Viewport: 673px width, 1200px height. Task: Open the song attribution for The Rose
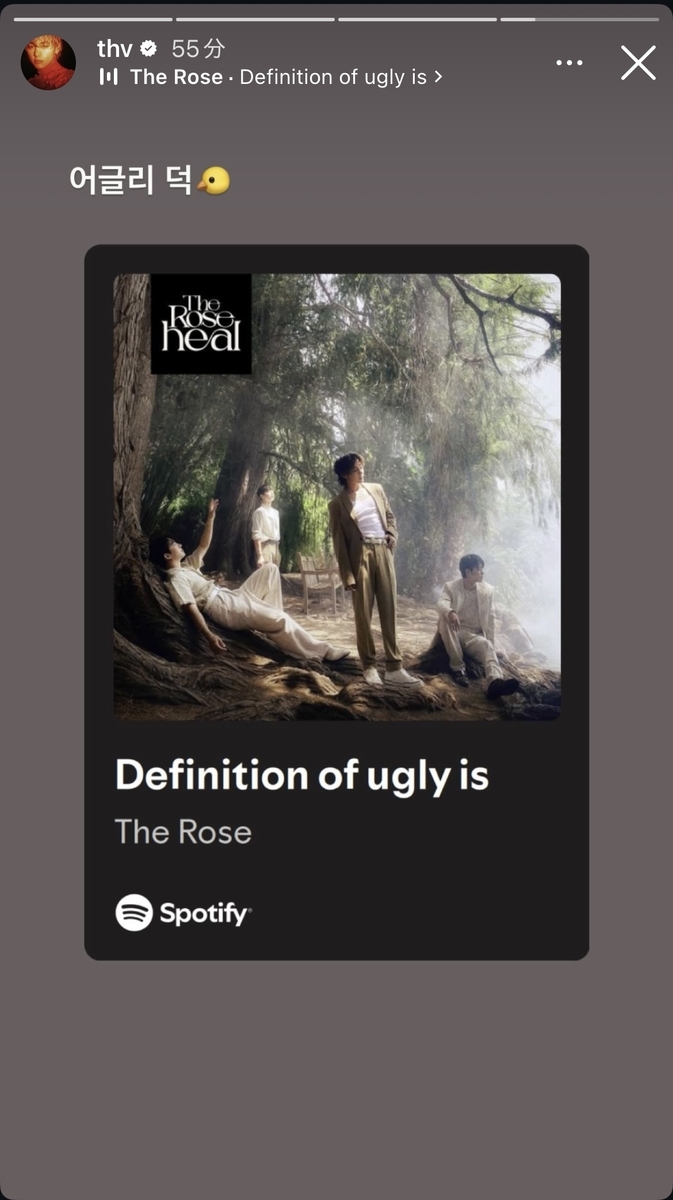(270, 77)
